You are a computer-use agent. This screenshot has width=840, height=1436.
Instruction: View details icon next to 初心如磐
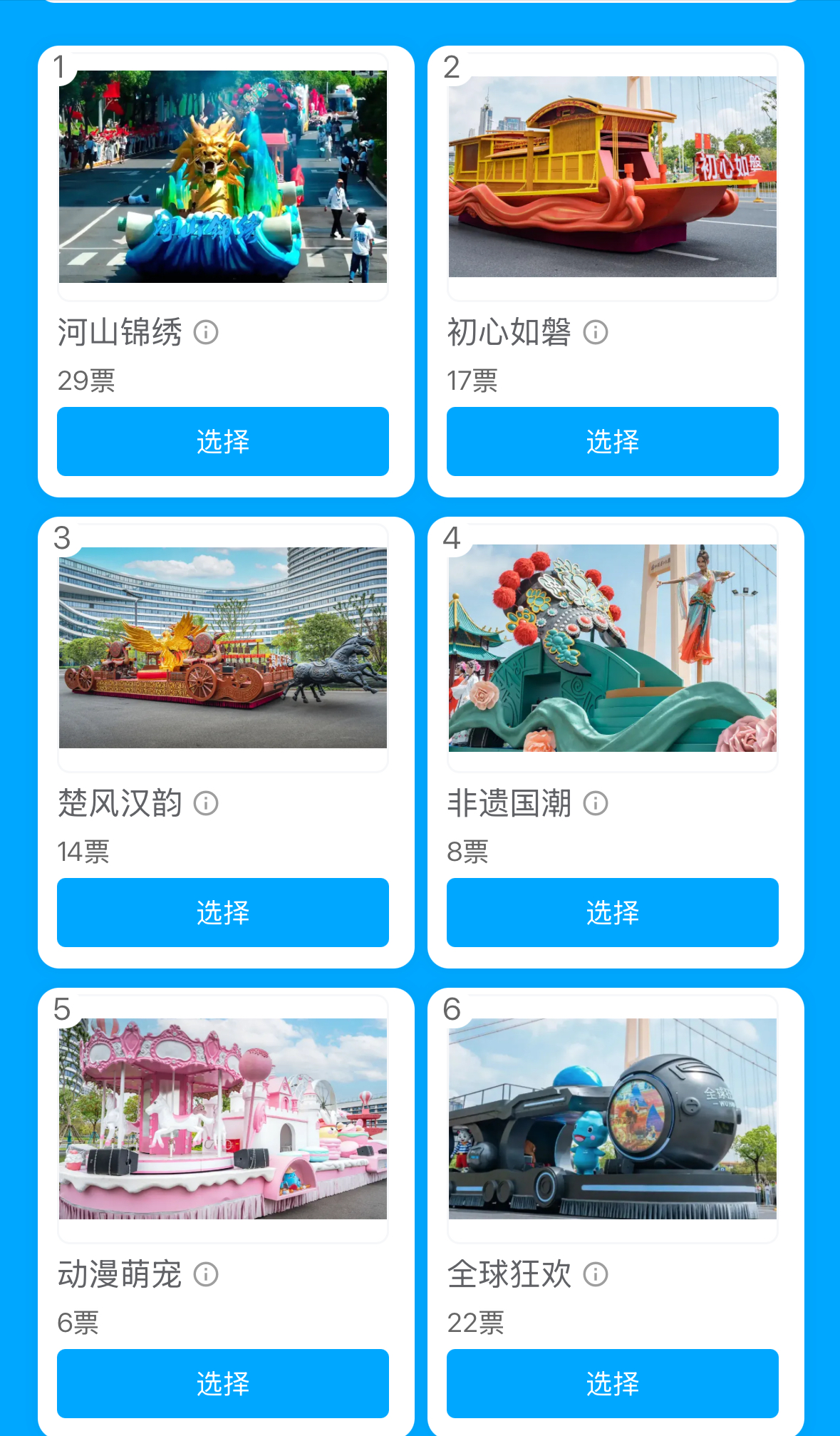point(596,332)
